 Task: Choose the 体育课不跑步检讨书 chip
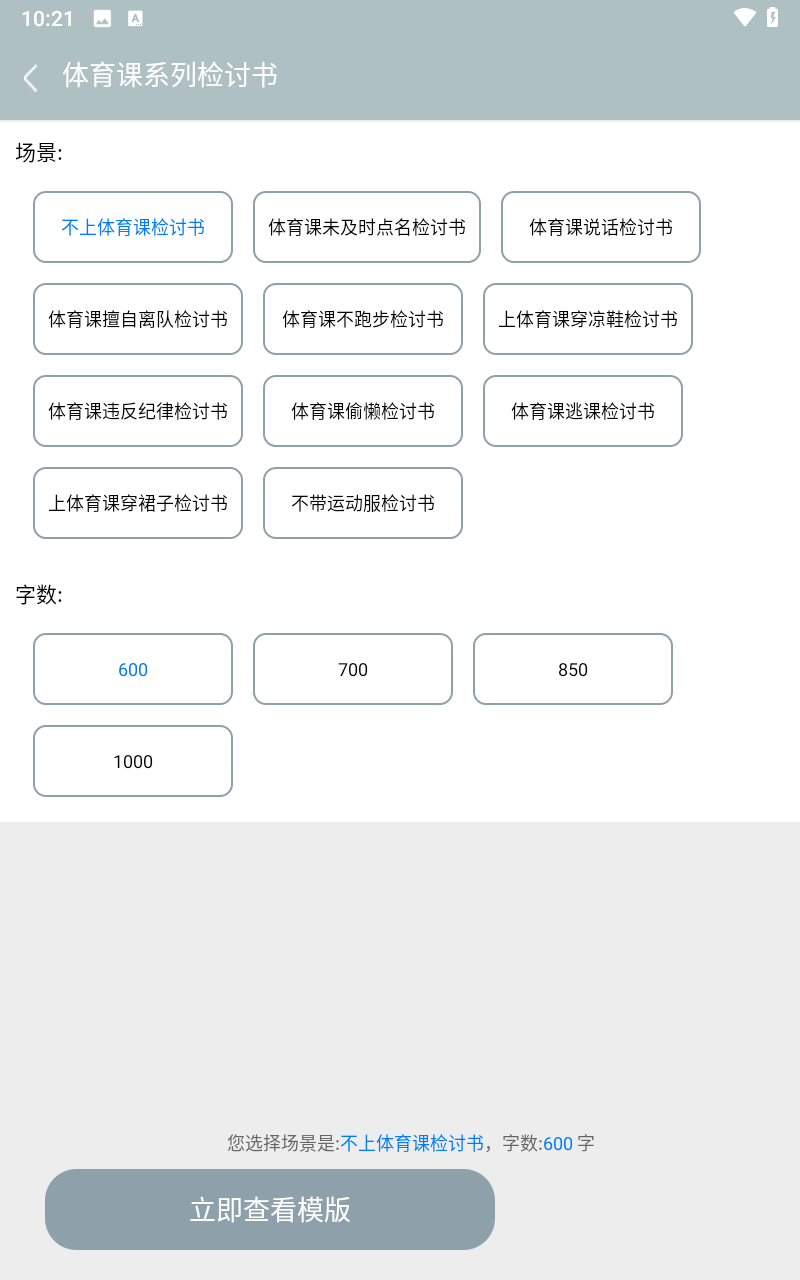[363, 319]
